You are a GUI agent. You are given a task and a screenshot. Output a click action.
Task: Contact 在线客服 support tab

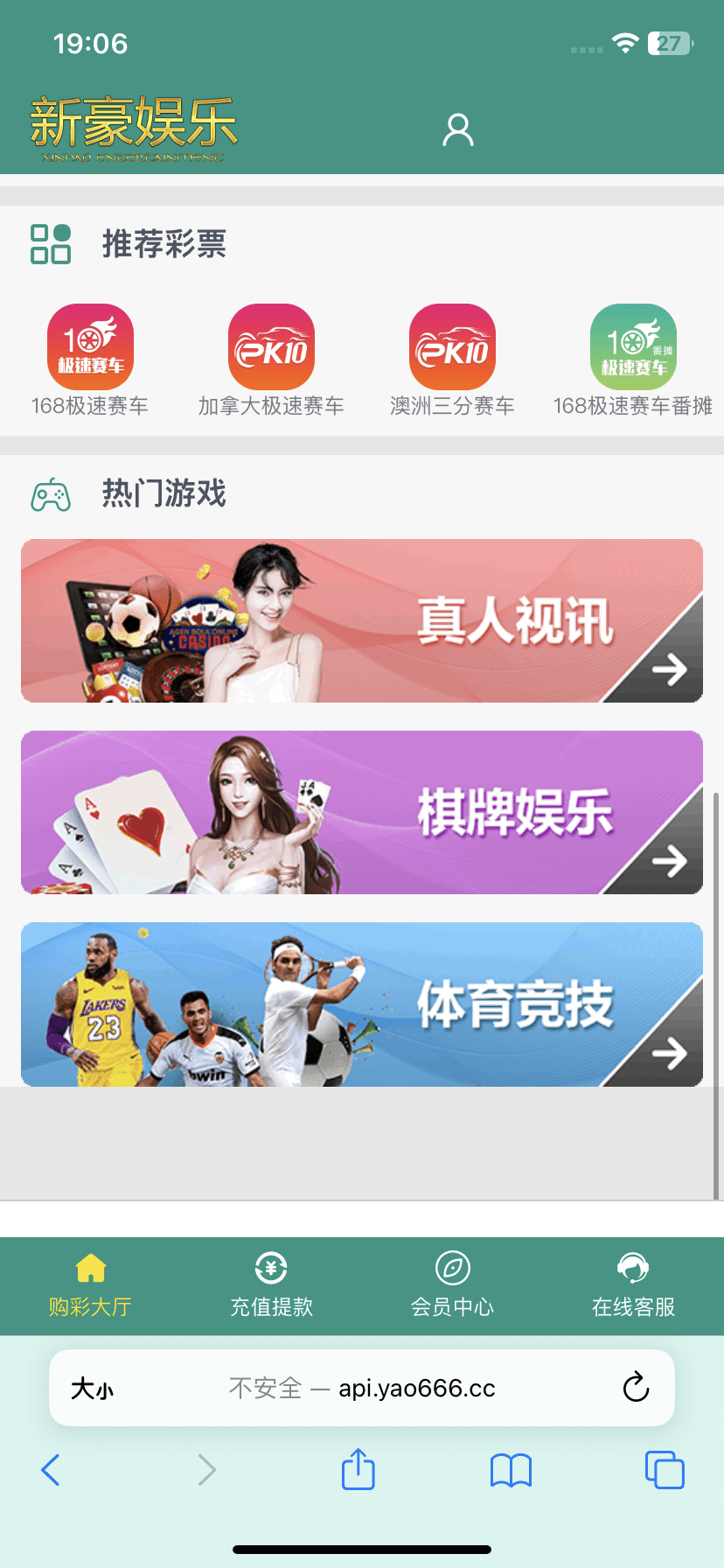coord(633,1284)
